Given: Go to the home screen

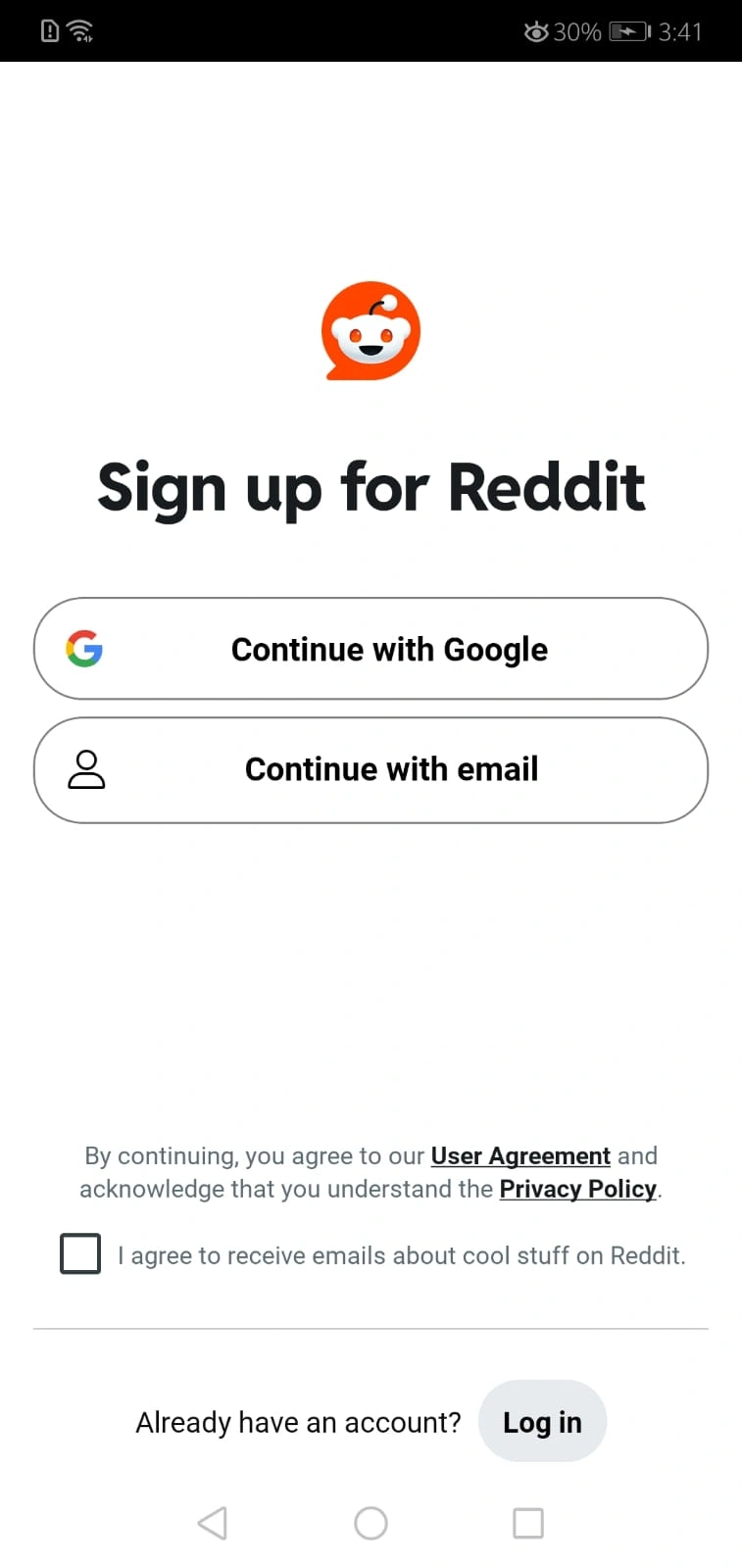Looking at the screenshot, I should [x=371, y=1523].
